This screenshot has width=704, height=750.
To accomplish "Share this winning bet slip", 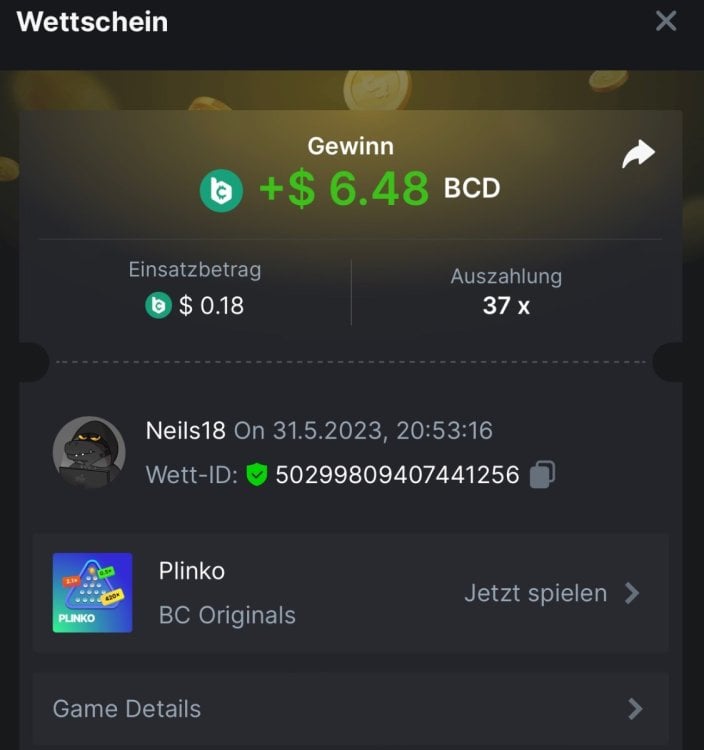I will click(x=638, y=154).
